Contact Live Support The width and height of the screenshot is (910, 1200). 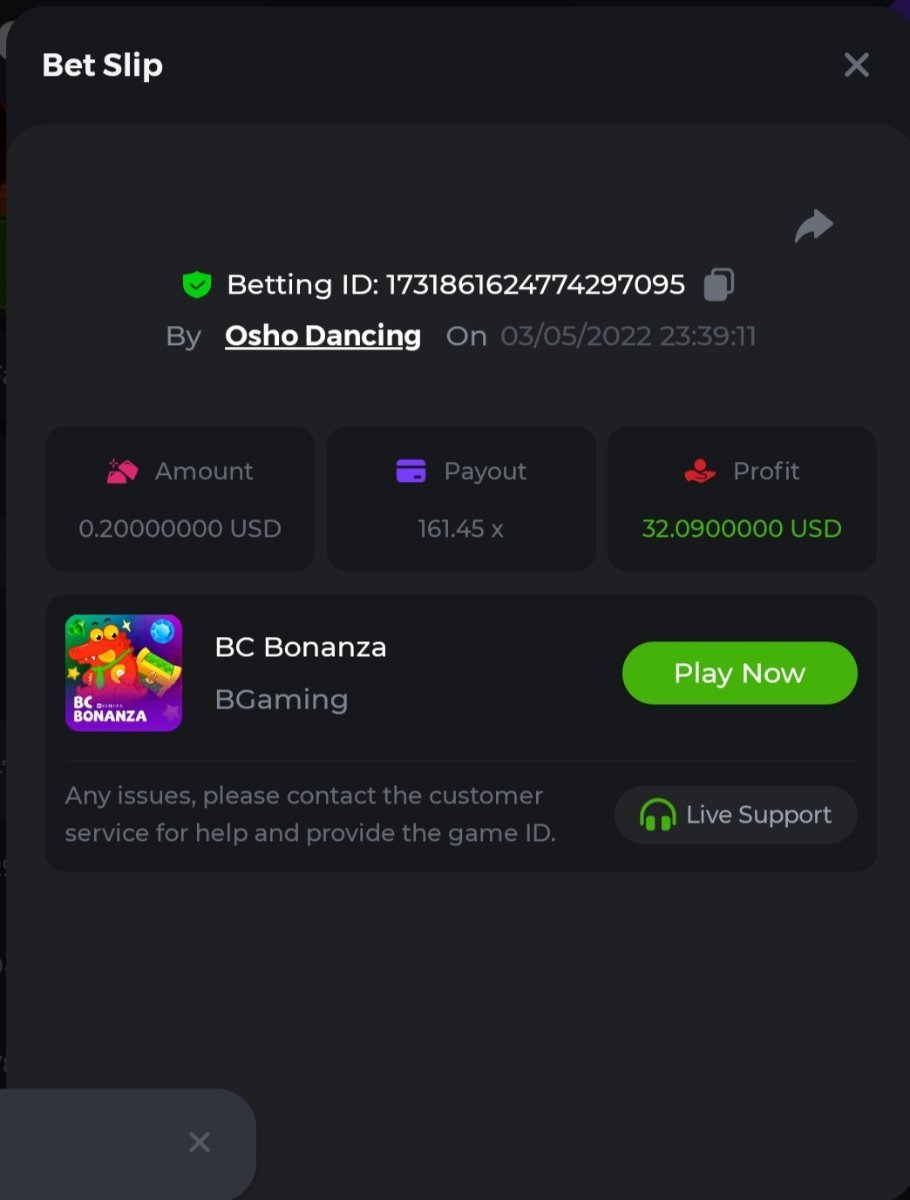pos(735,815)
